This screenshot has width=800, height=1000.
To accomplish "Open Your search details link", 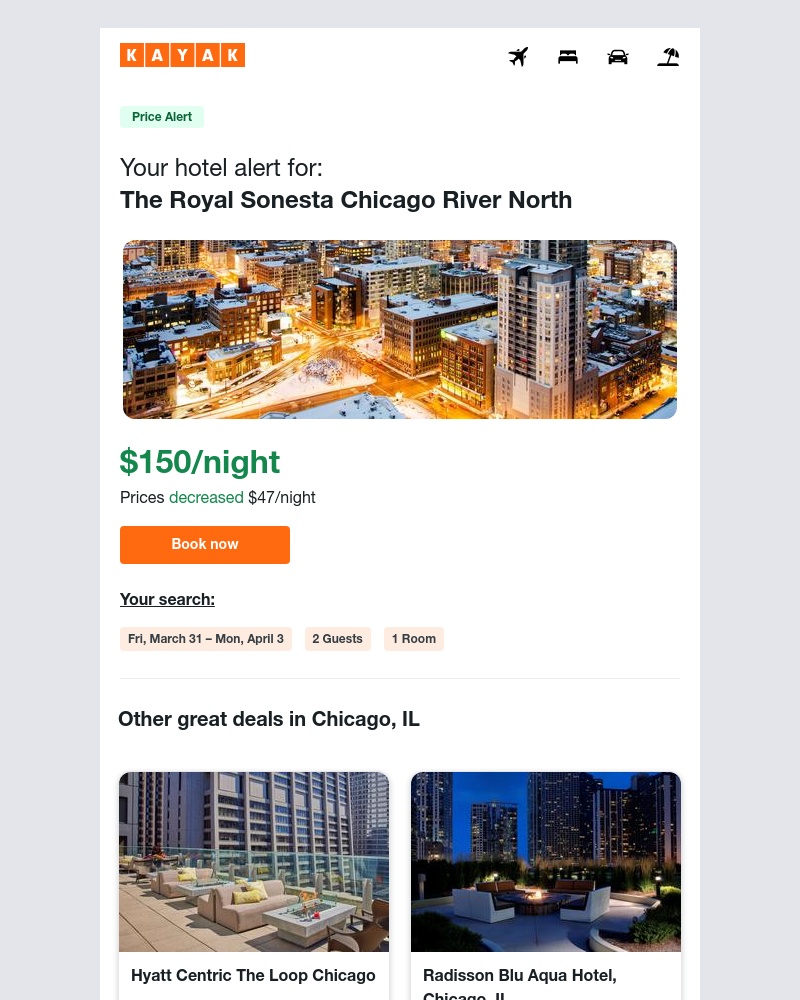I will 167,599.
